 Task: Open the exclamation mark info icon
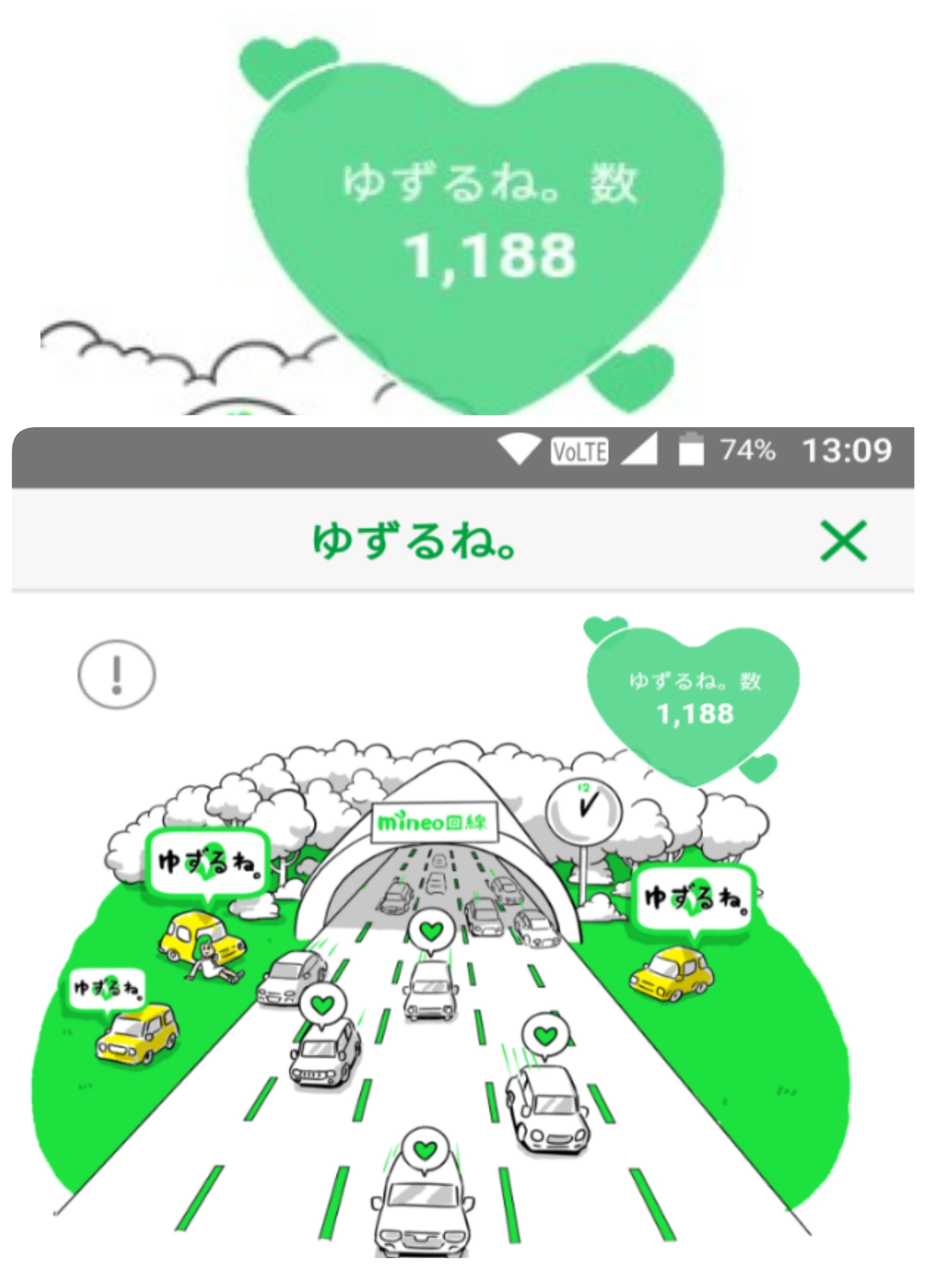click(117, 675)
